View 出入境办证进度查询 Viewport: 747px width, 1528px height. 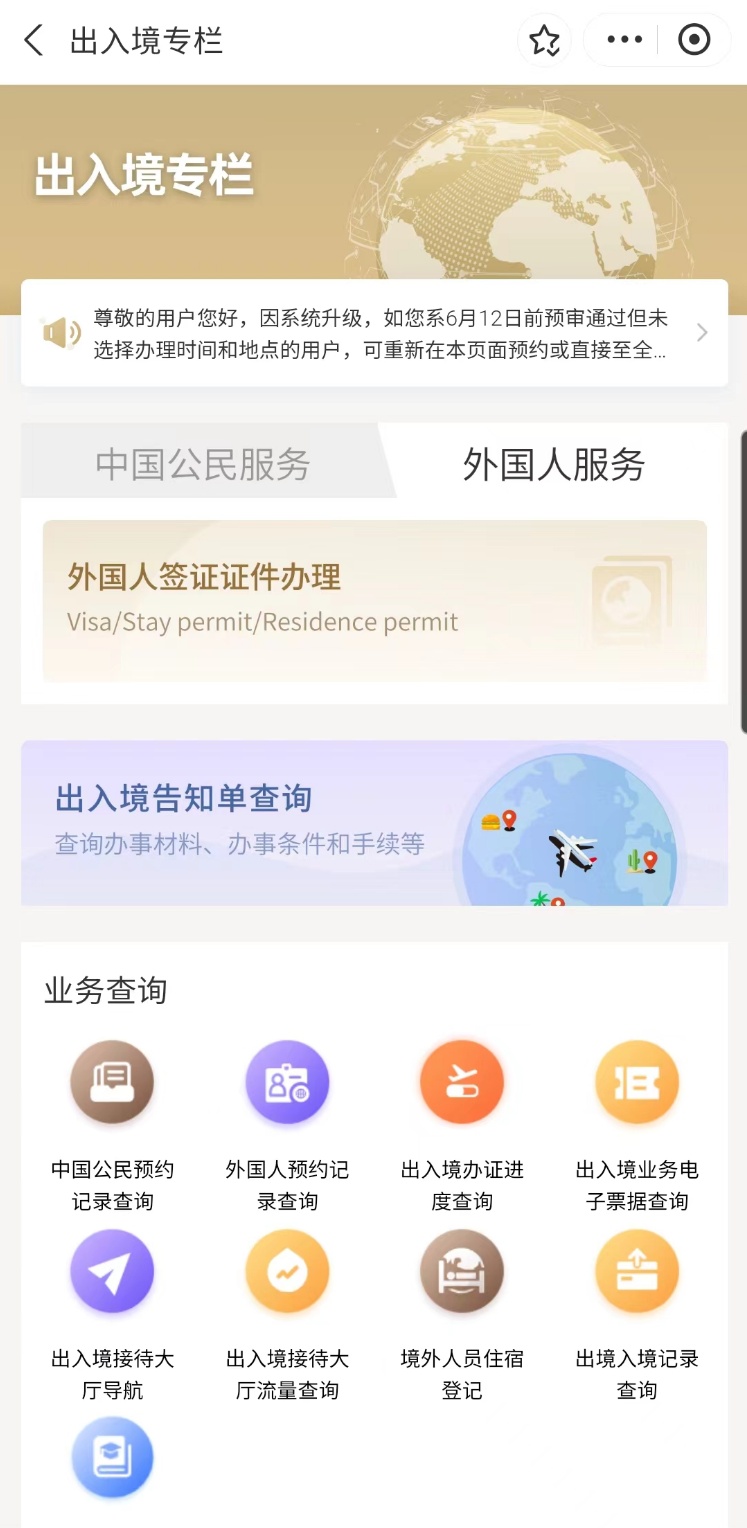[462, 1083]
